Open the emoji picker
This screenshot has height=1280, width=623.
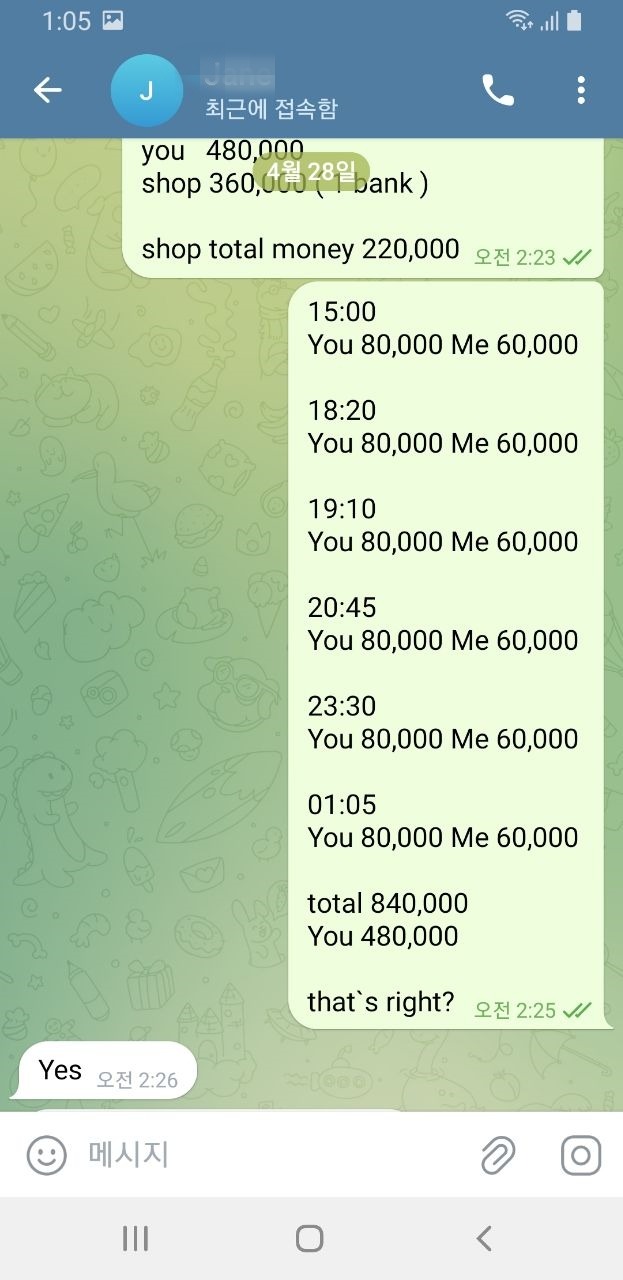coord(46,1155)
